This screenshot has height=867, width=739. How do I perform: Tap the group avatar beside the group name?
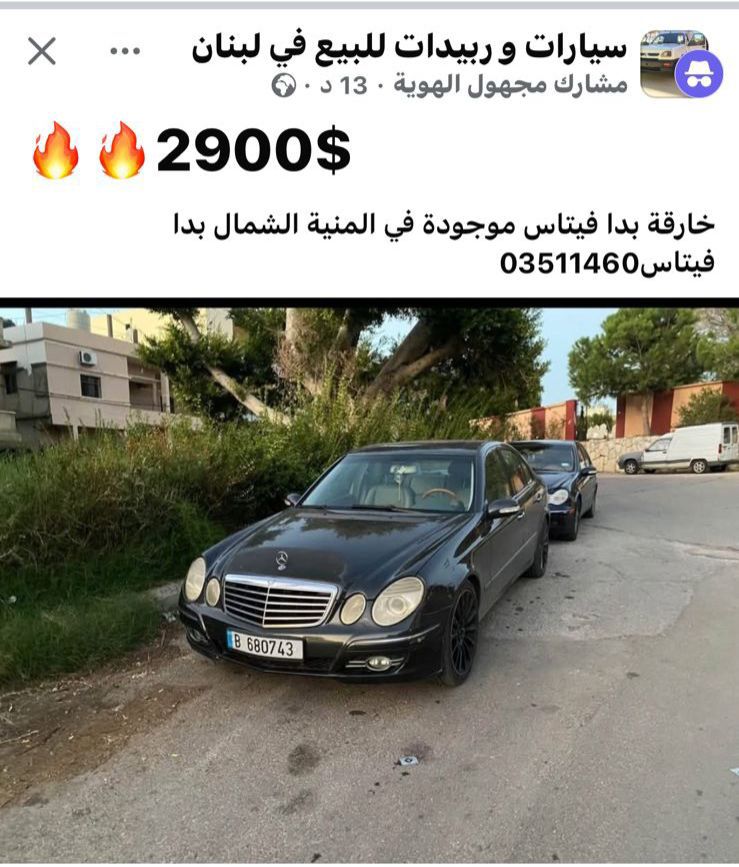coord(672,60)
